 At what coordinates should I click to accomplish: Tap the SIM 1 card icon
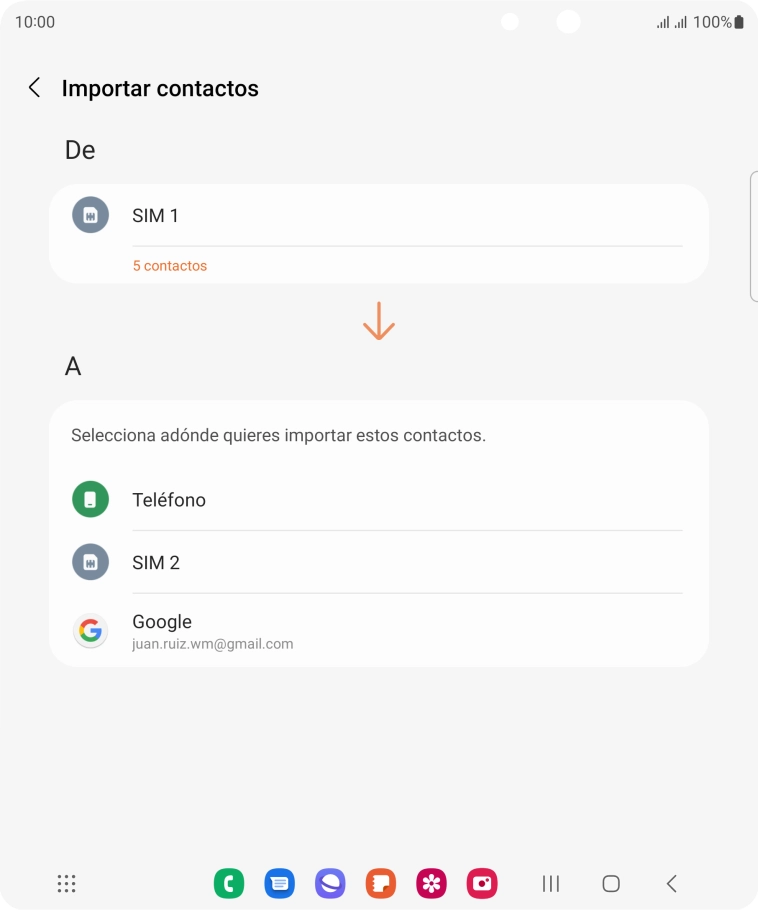pyautogui.click(x=90, y=214)
